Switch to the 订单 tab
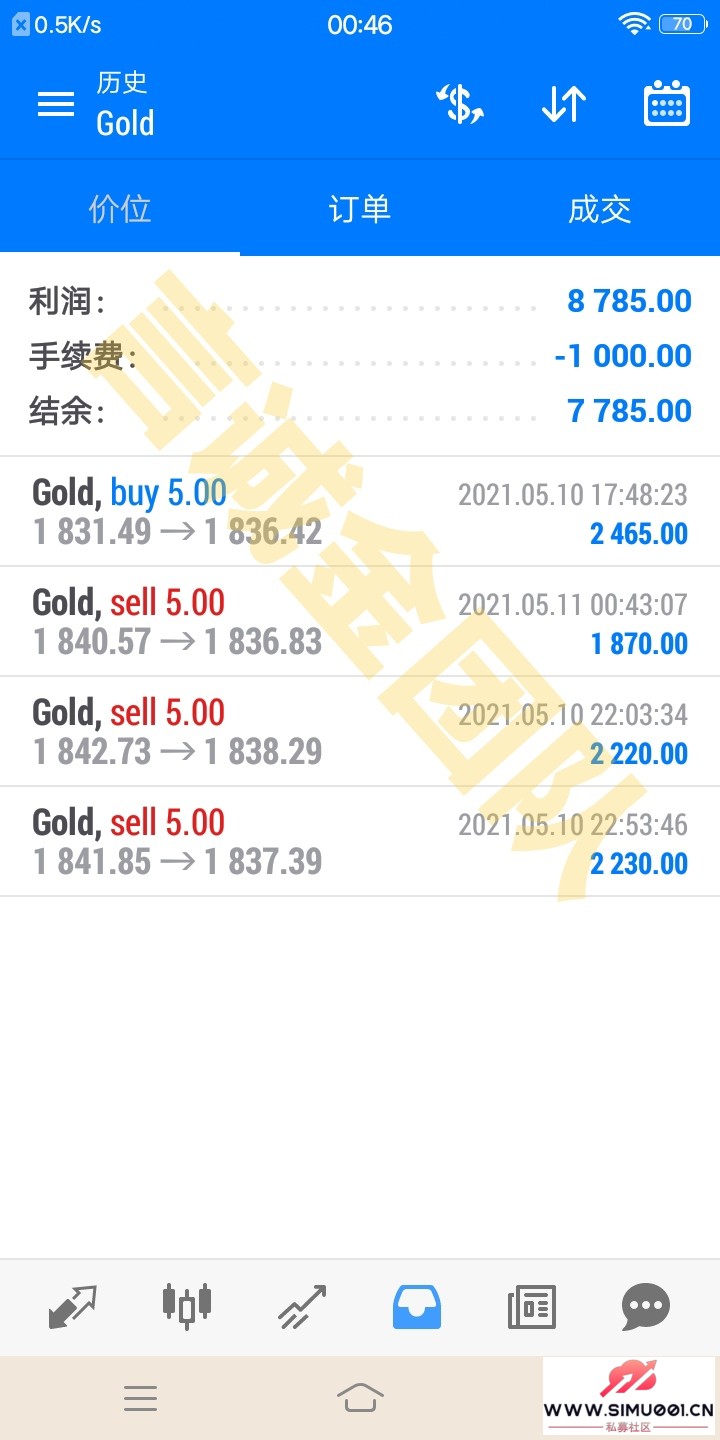This screenshot has height=1440, width=720. [360, 209]
